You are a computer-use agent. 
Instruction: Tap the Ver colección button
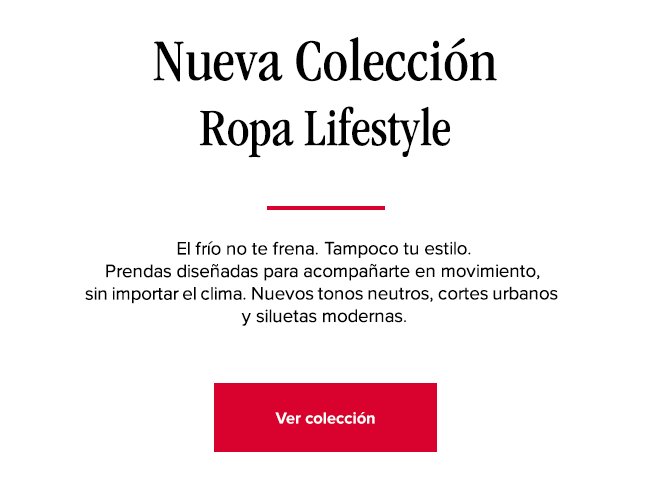(325, 418)
